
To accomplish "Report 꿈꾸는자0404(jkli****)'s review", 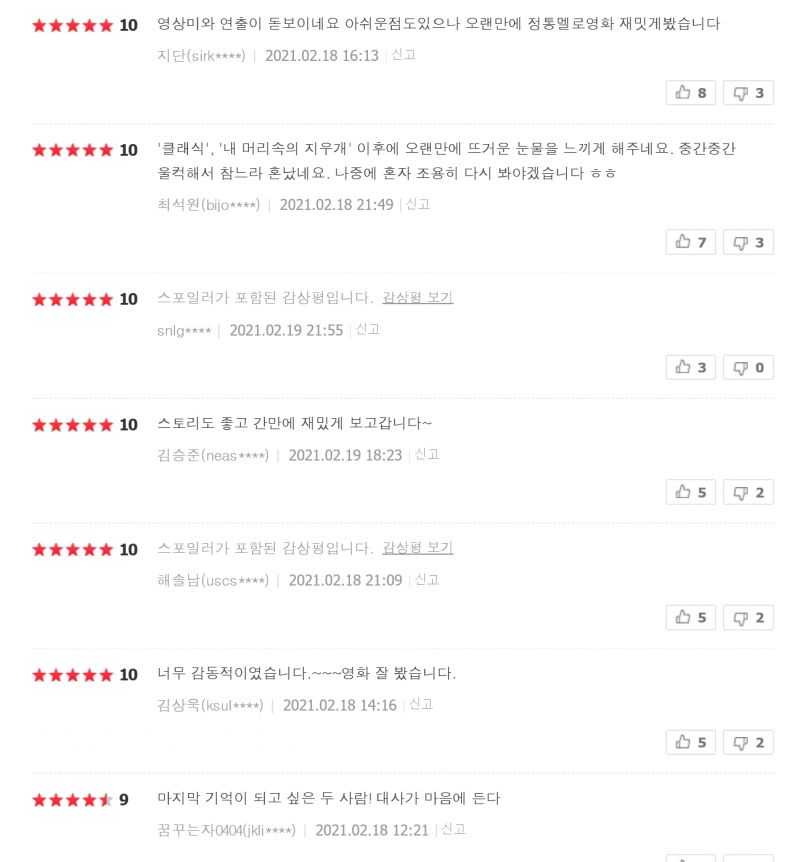I will 454,829.
